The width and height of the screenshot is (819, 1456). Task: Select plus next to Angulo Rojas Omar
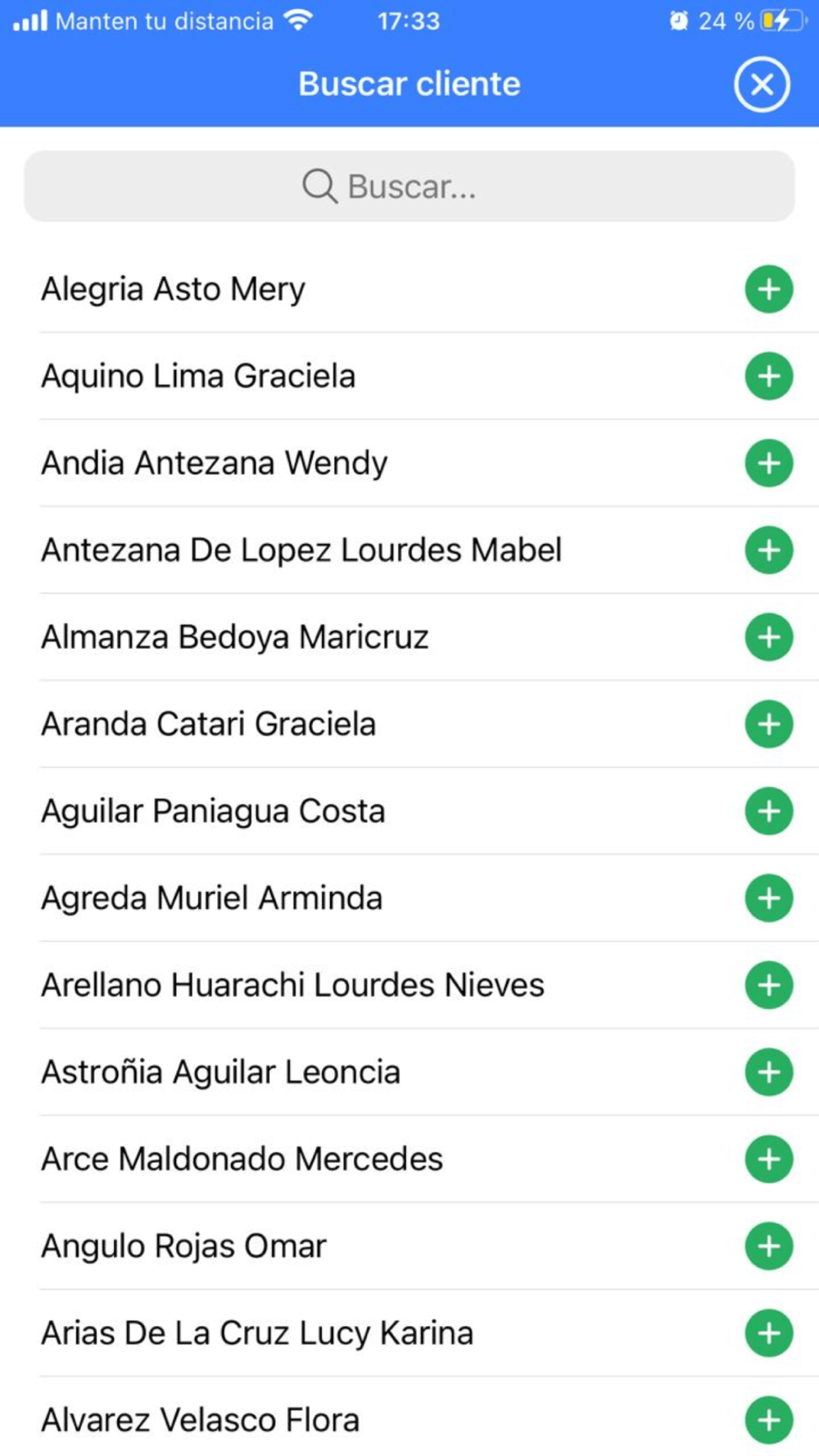click(769, 1246)
